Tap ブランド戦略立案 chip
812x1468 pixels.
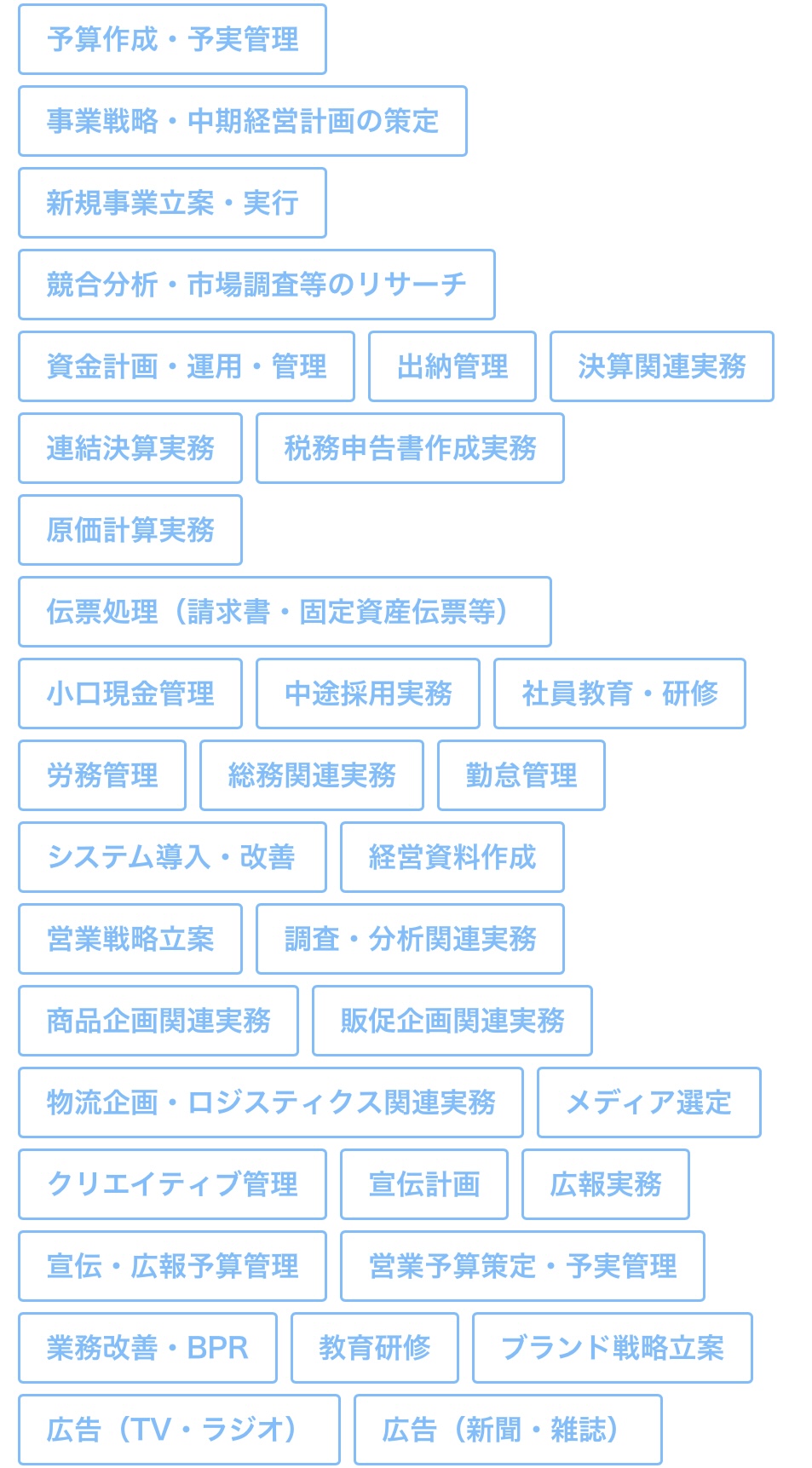(613, 1348)
